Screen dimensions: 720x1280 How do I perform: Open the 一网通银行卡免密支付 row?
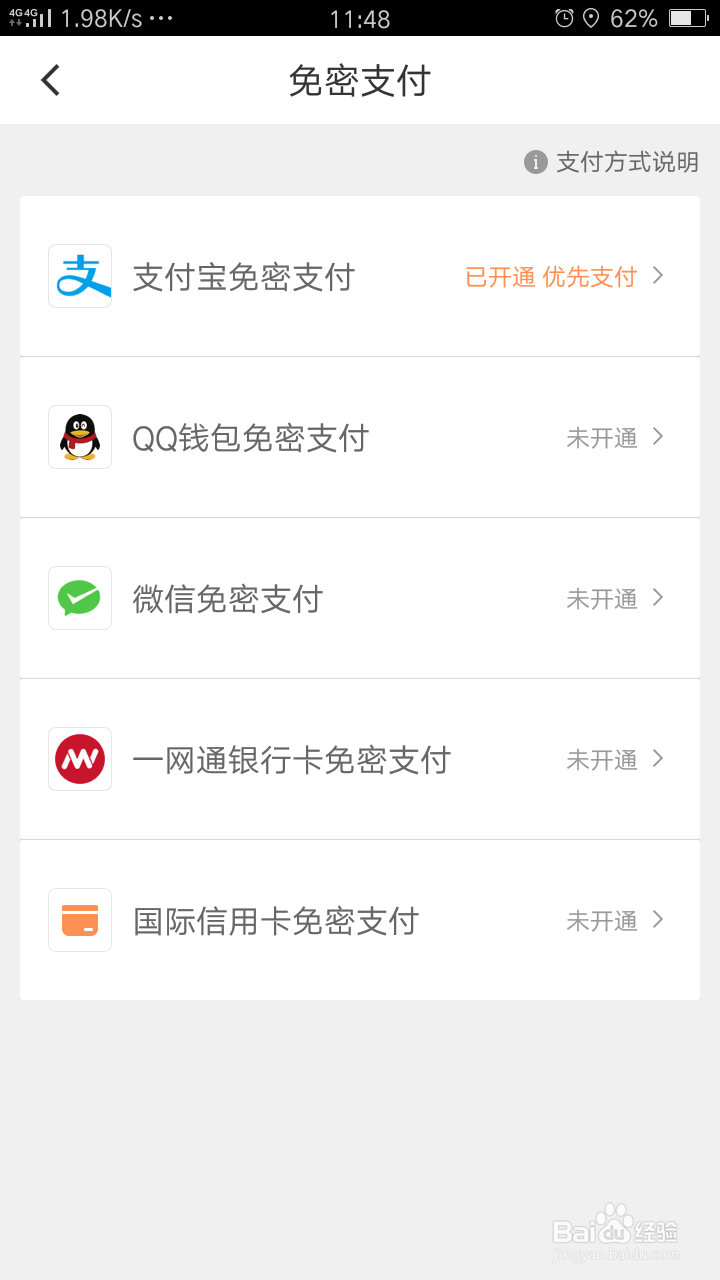coord(360,759)
